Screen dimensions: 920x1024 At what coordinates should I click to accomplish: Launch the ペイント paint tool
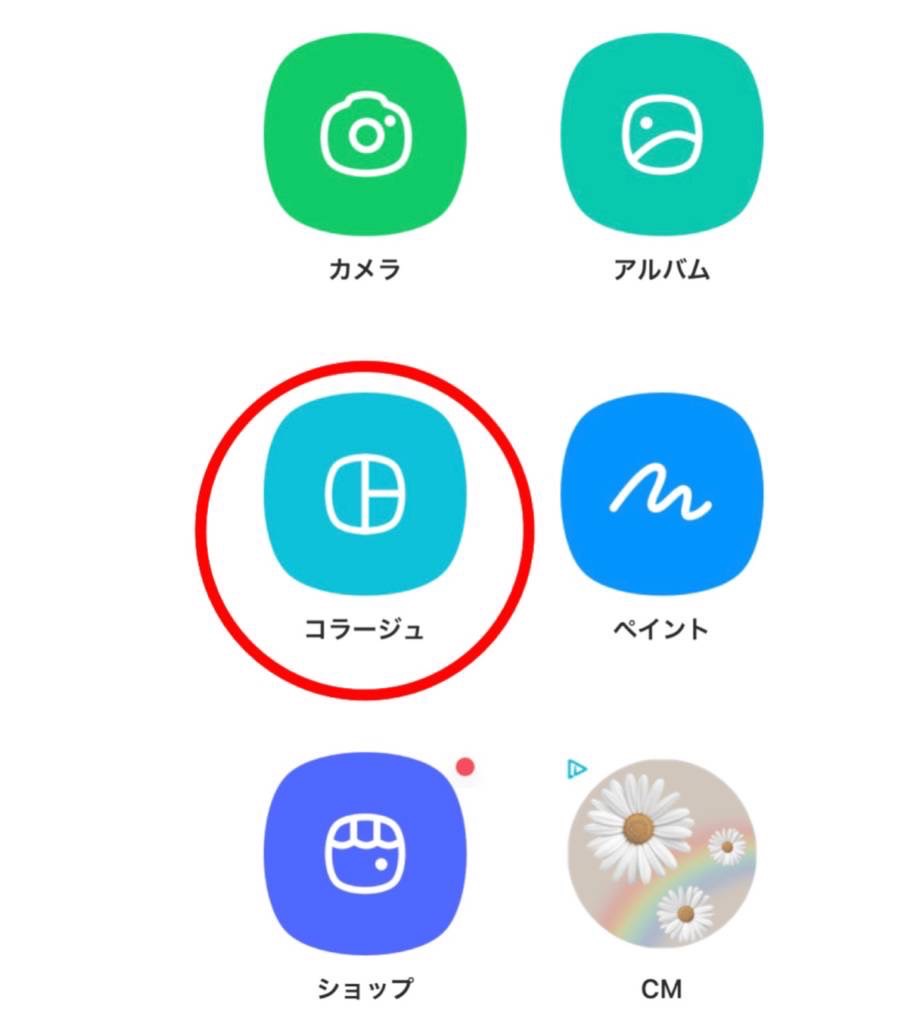(661, 496)
